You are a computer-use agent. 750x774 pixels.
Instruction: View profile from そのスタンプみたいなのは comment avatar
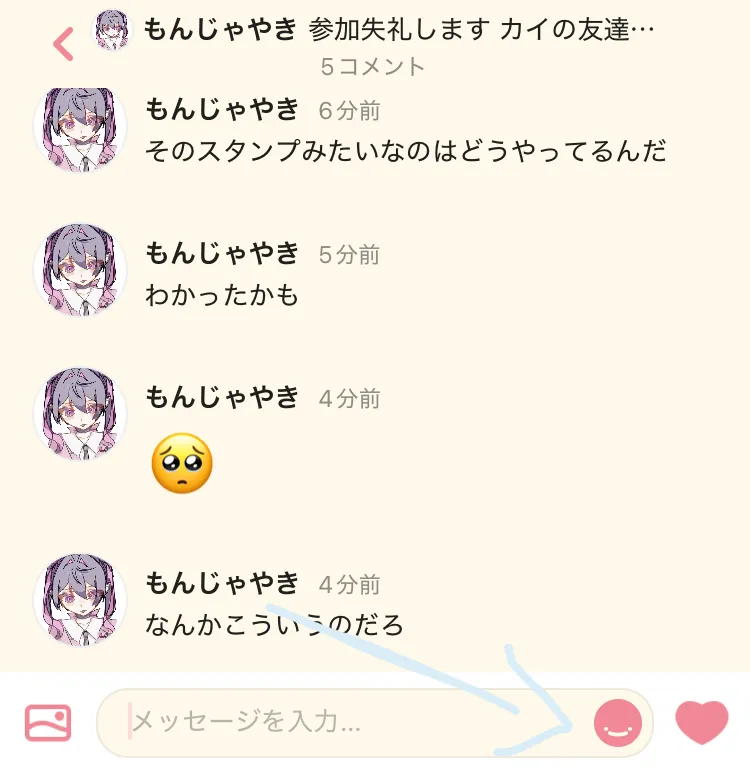click(81, 128)
